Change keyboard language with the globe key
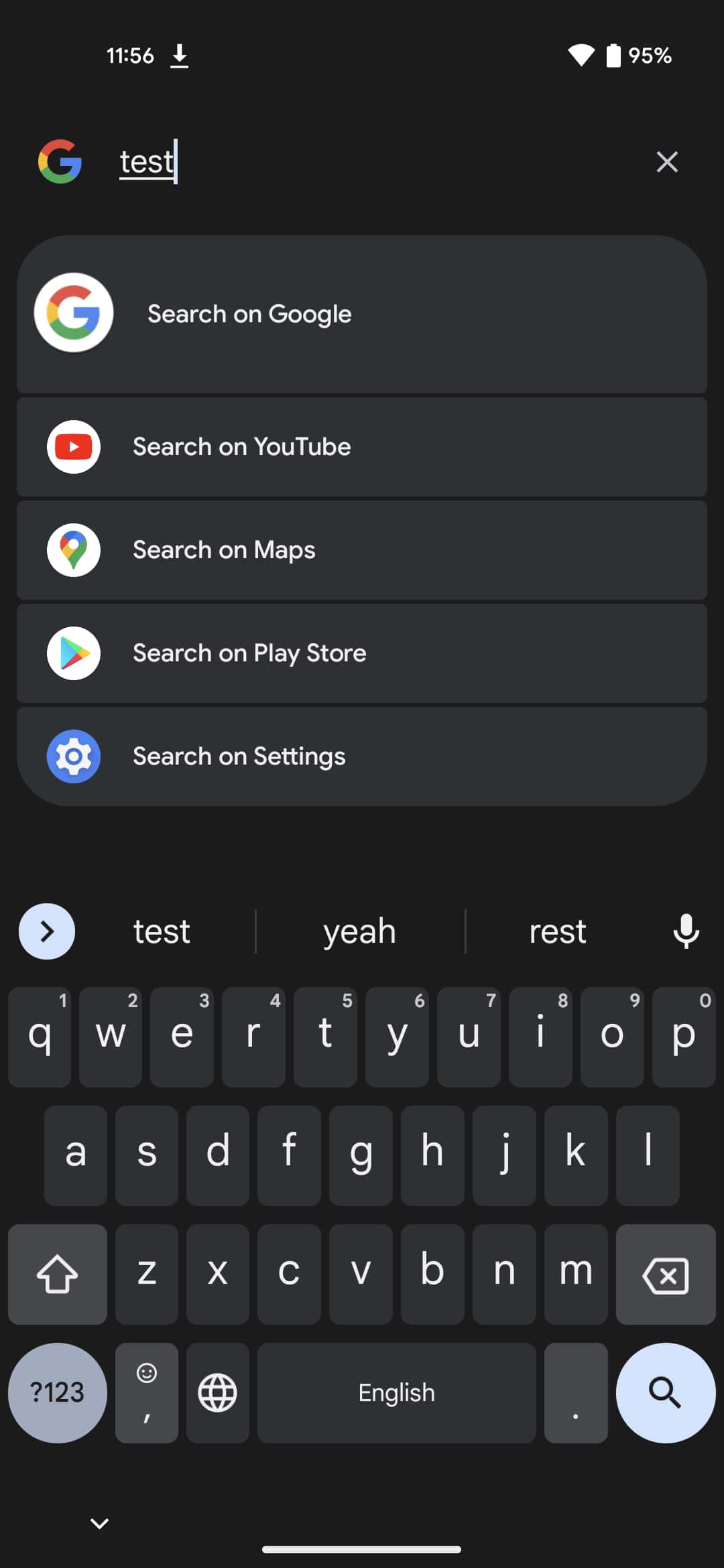Screen dimensions: 724x1568 (x=218, y=1393)
